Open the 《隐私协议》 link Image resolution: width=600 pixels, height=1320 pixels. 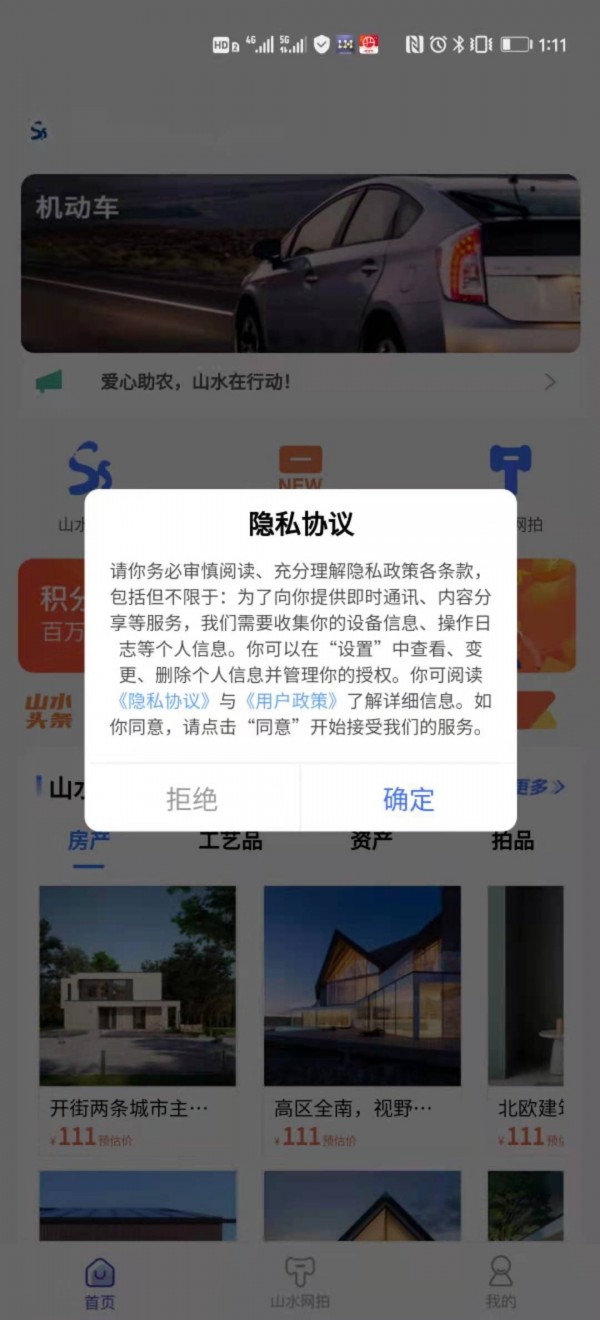(164, 701)
